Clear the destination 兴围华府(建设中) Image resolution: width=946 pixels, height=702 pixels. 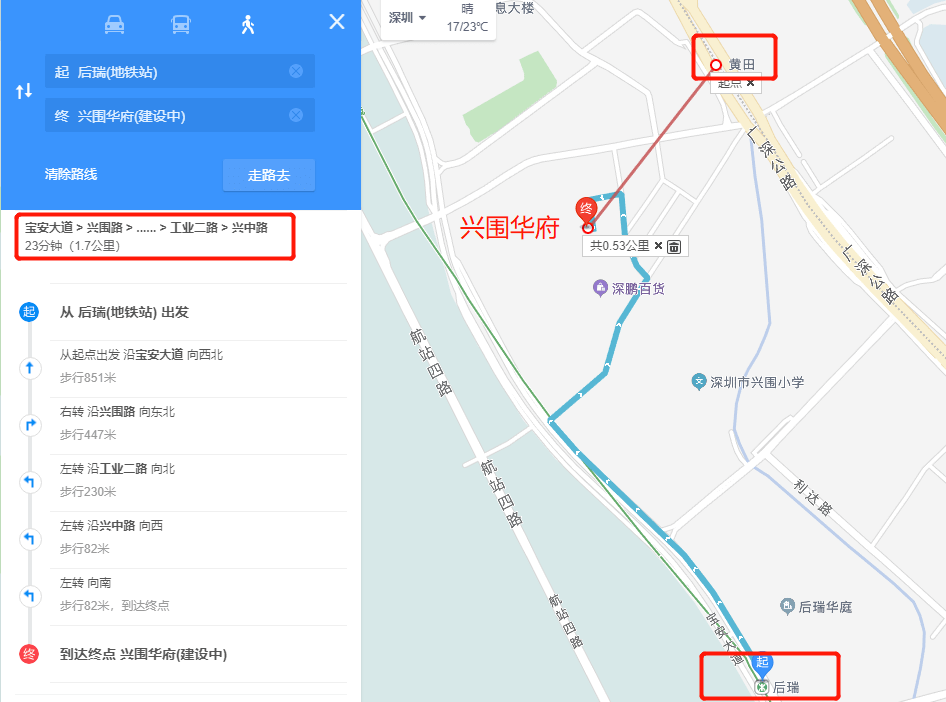296,115
